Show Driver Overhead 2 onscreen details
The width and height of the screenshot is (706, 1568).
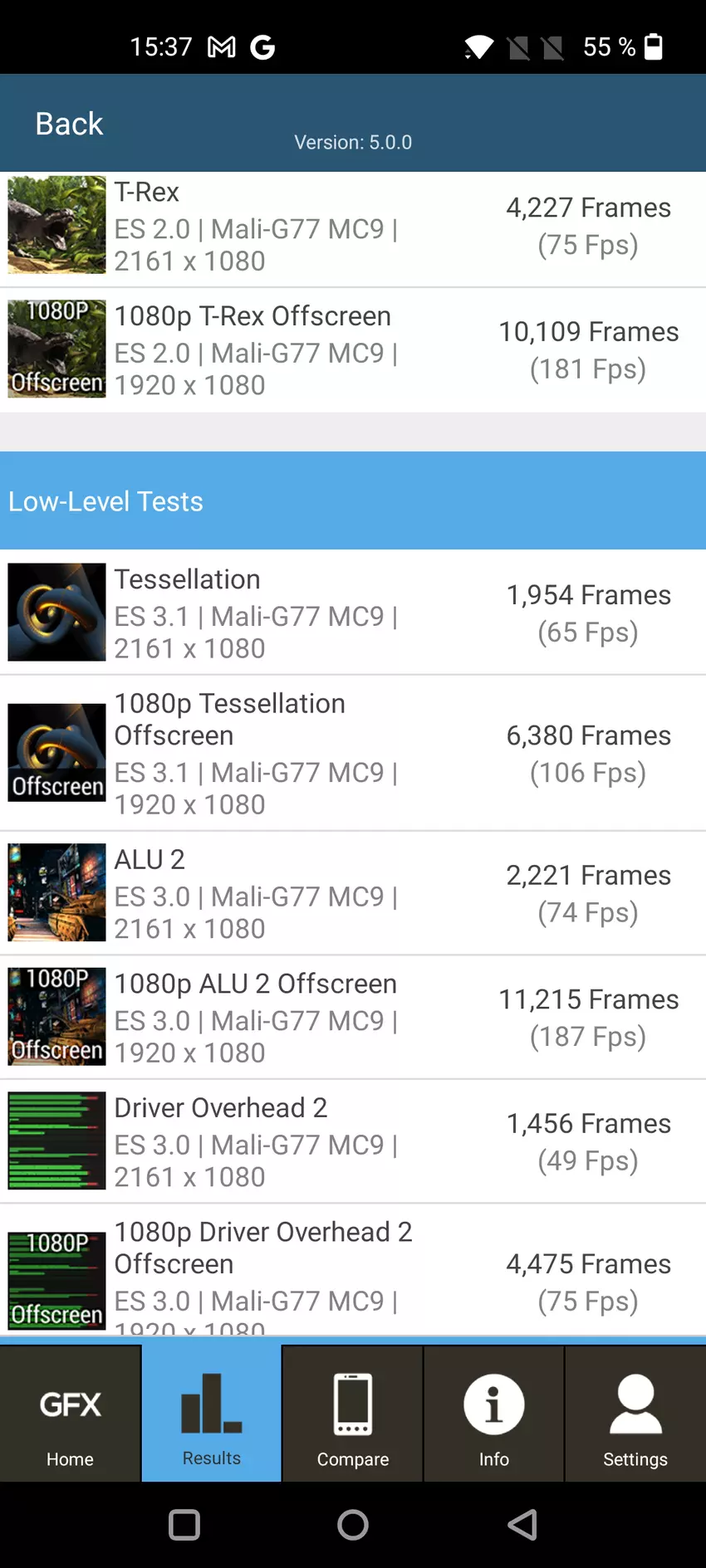pyautogui.click(x=353, y=1142)
